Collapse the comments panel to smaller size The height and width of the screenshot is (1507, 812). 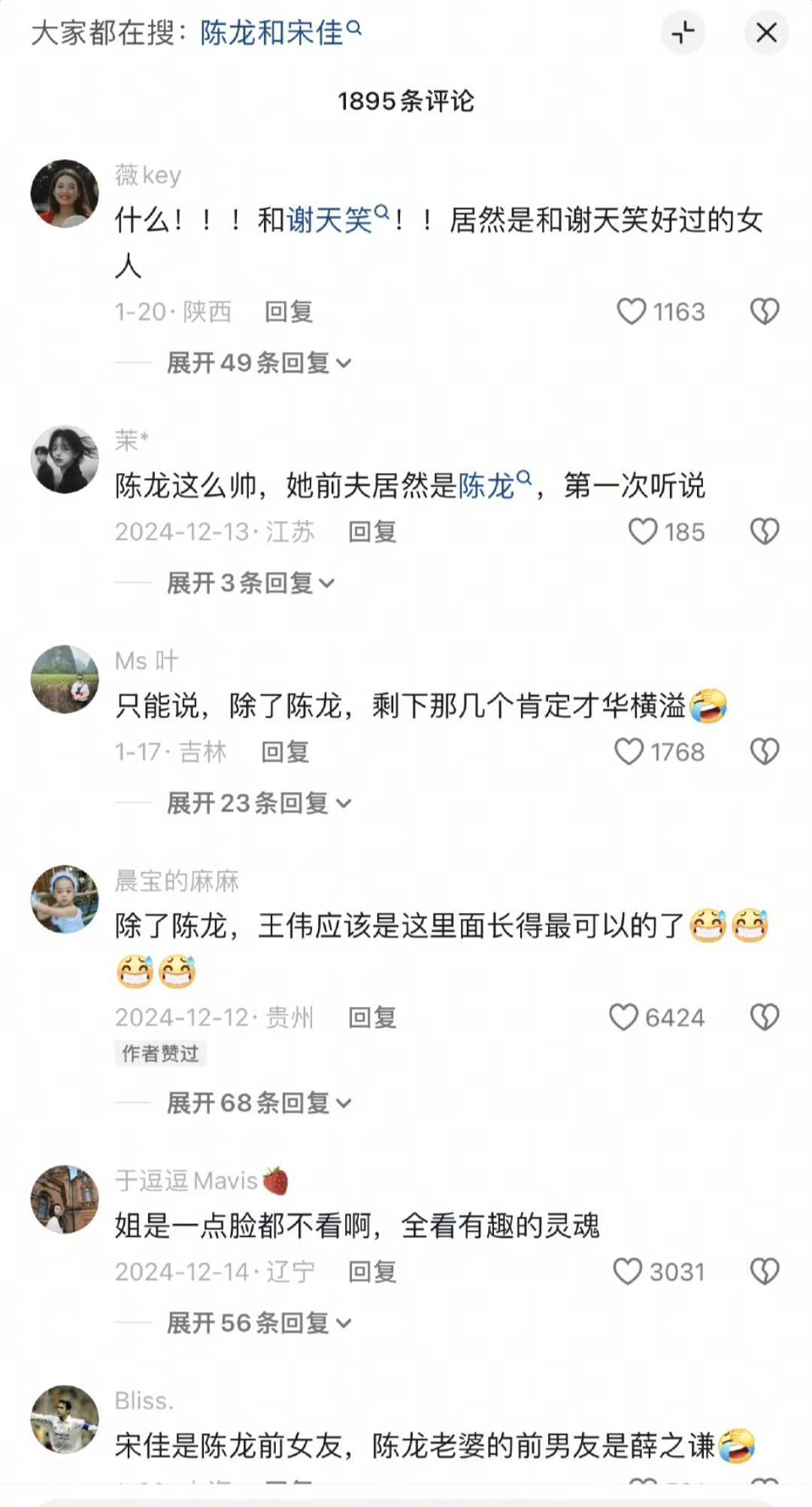tap(683, 32)
